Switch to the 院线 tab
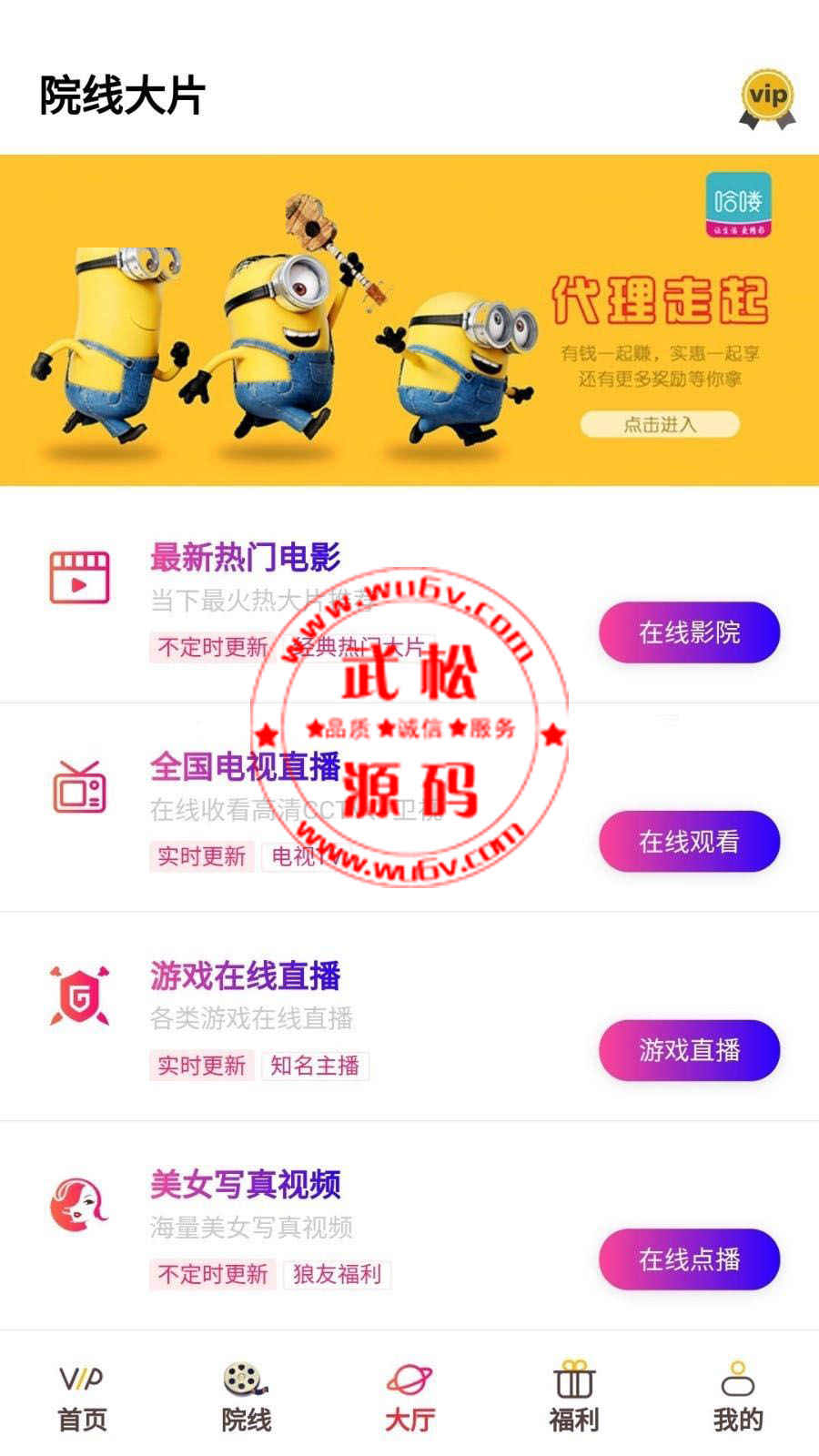The width and height of the screenshot is (819, 1456). click(x=246, y=1397)
